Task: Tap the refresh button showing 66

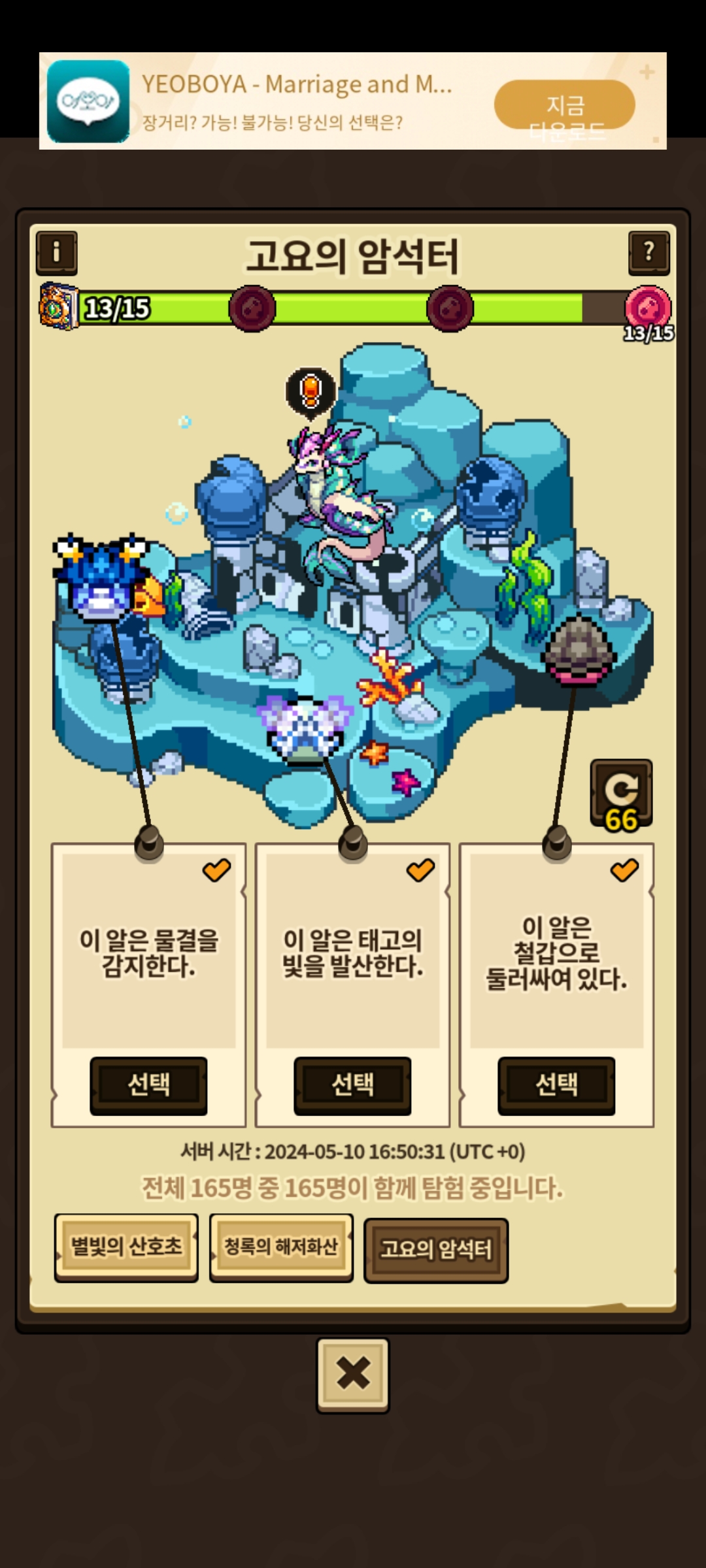Action: coord(621,794)
